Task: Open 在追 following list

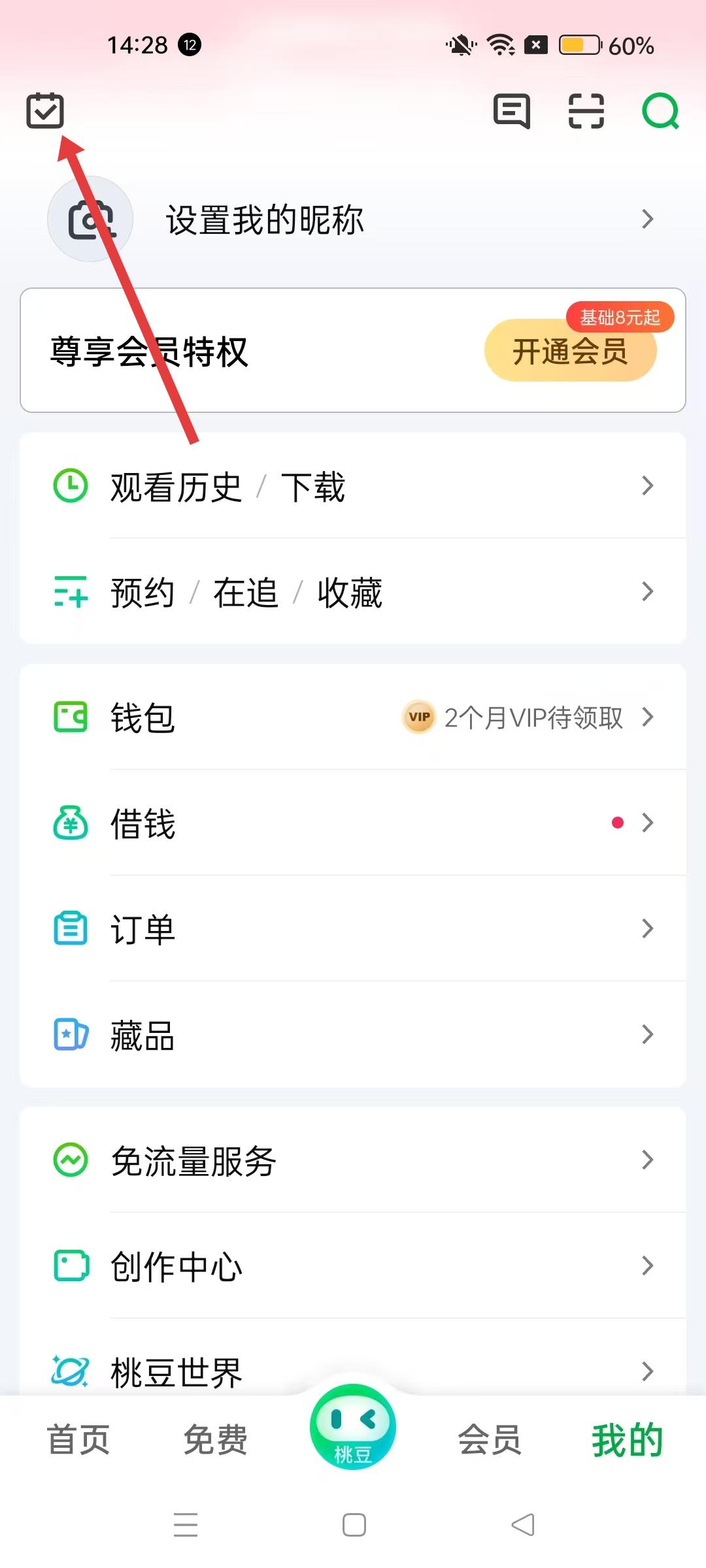Action: pos(246,593)
